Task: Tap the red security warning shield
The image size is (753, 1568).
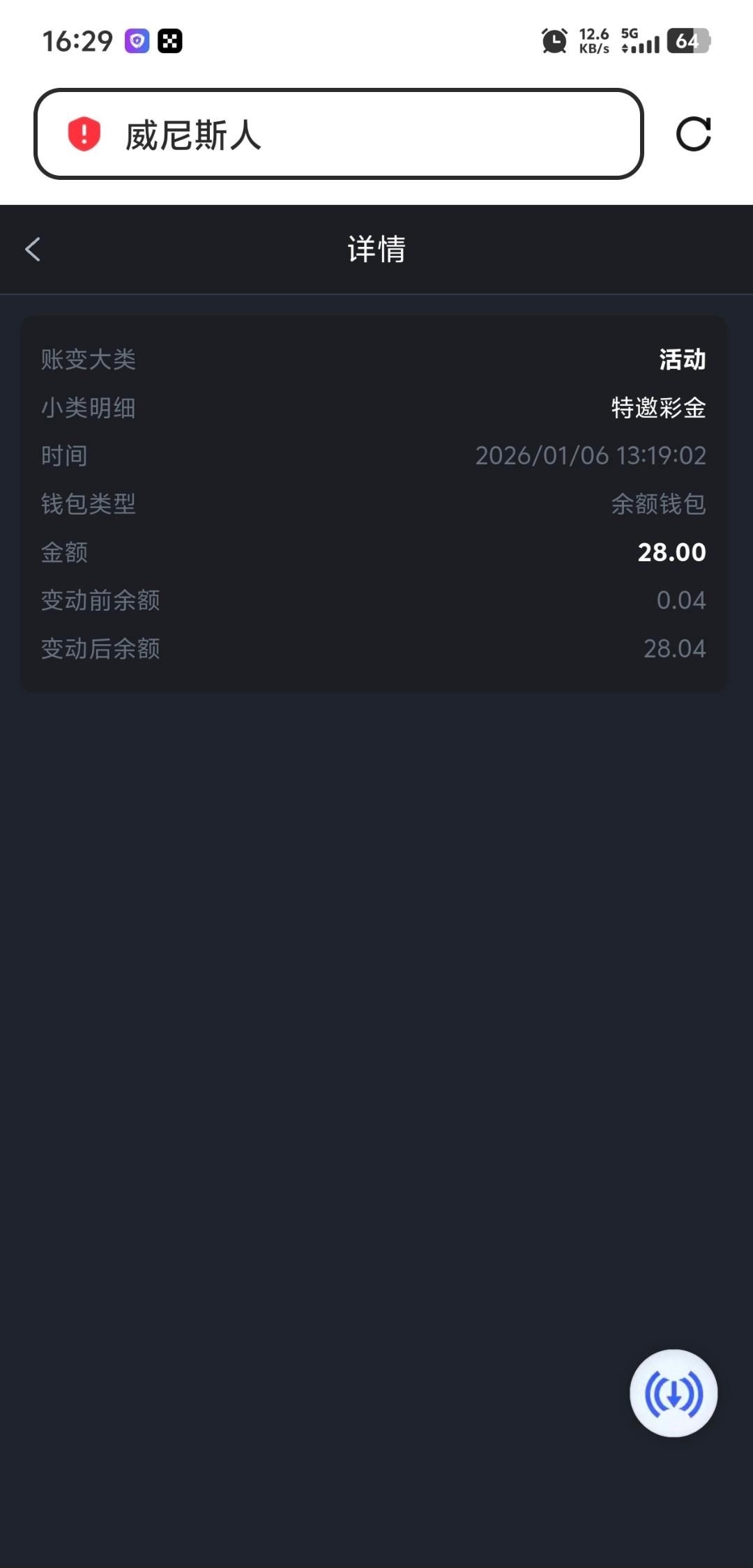Action: (84, 134)
